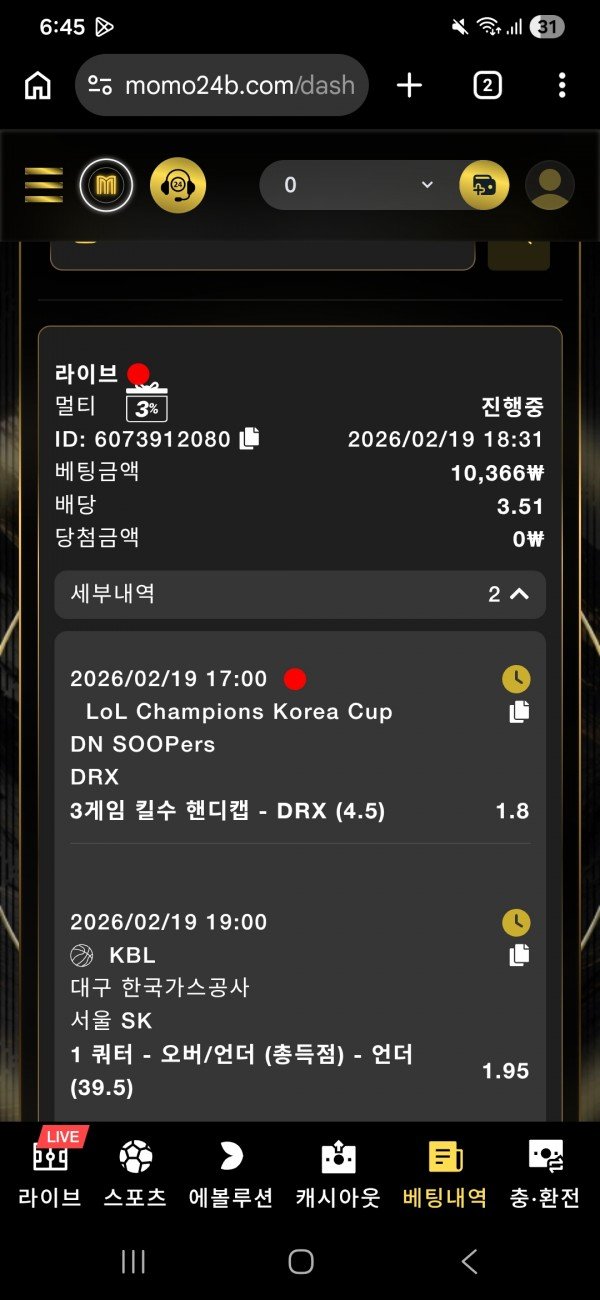Open the hamburger side menu

click(x=43, y=185)
